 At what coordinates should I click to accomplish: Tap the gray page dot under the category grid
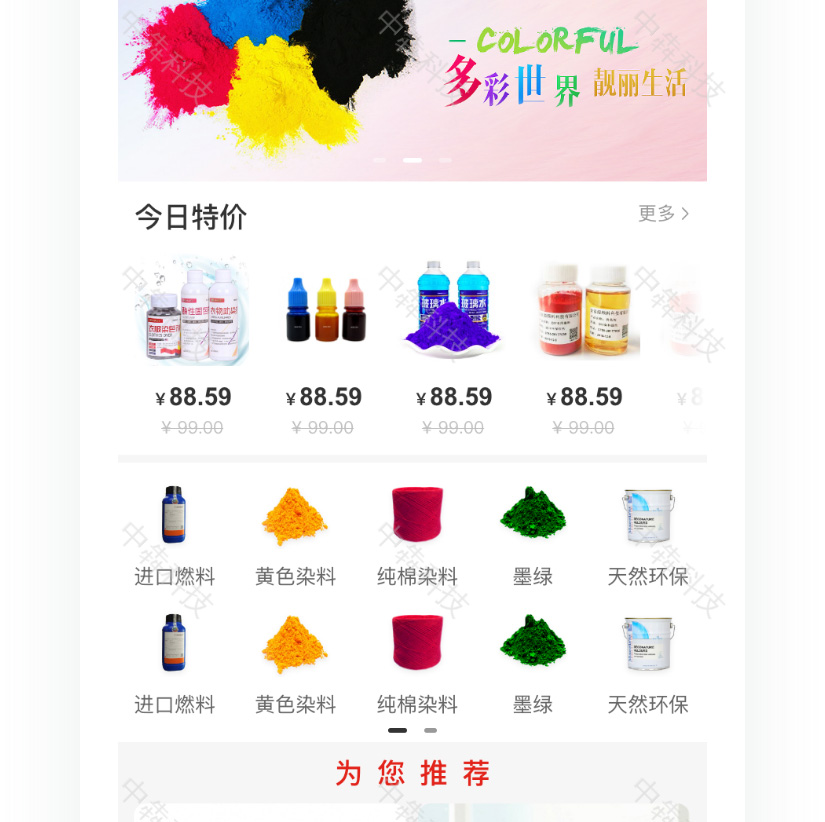click(430, 731)
